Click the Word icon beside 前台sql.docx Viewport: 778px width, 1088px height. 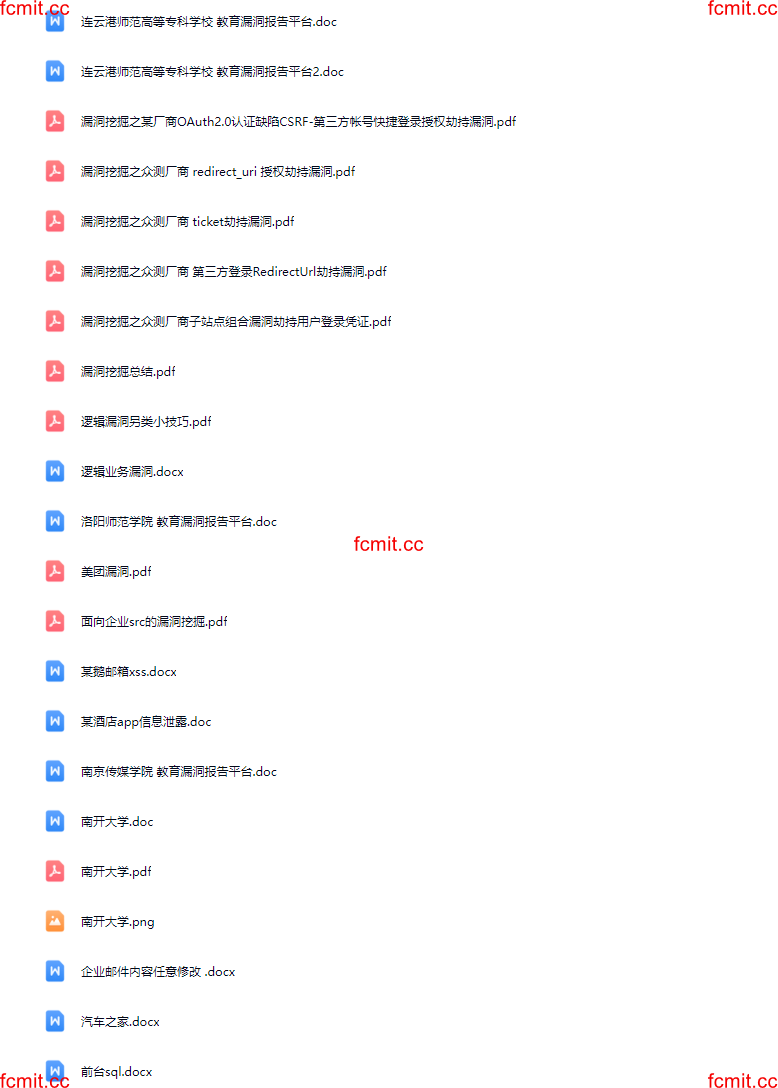(x=54, y=1071)
